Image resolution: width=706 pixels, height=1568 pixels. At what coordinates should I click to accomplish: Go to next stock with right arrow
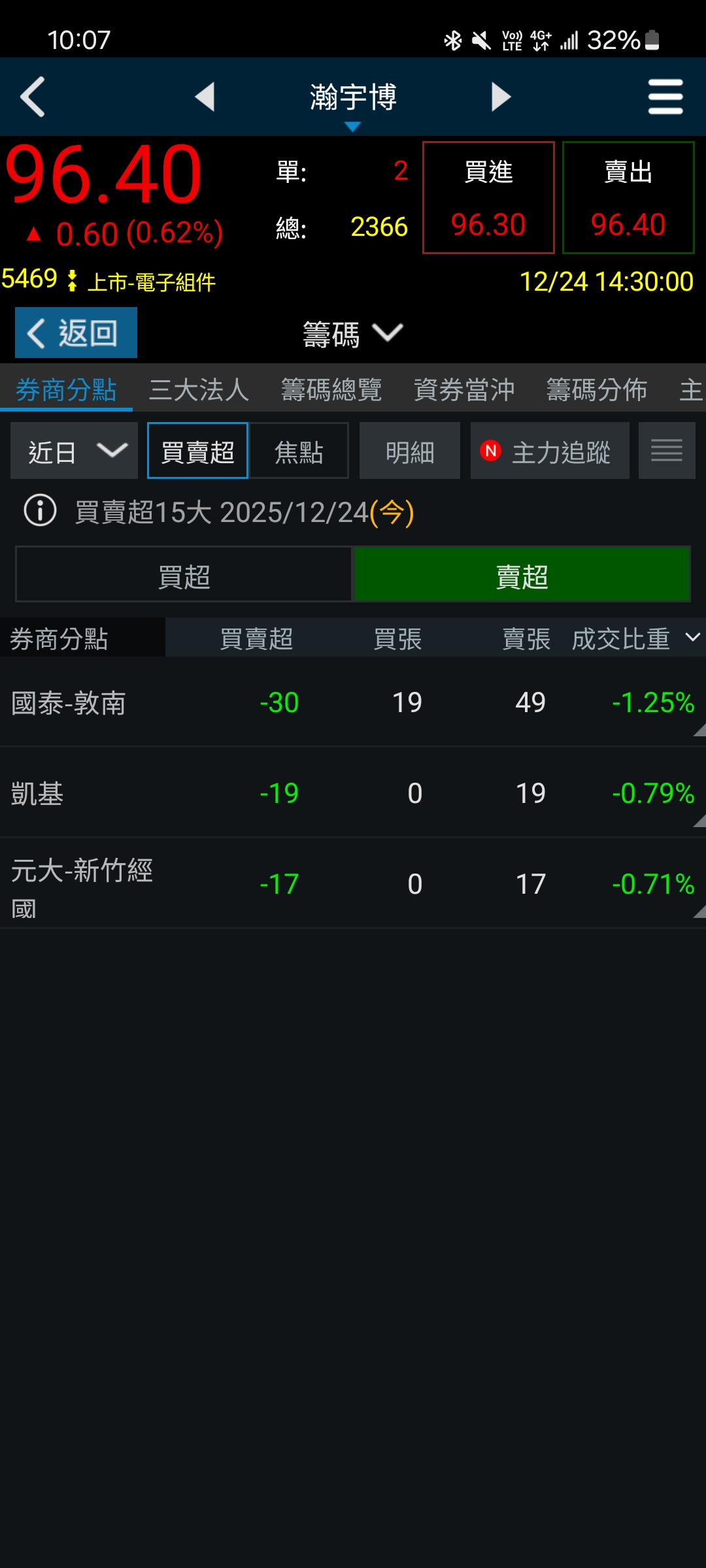point(500,96)
